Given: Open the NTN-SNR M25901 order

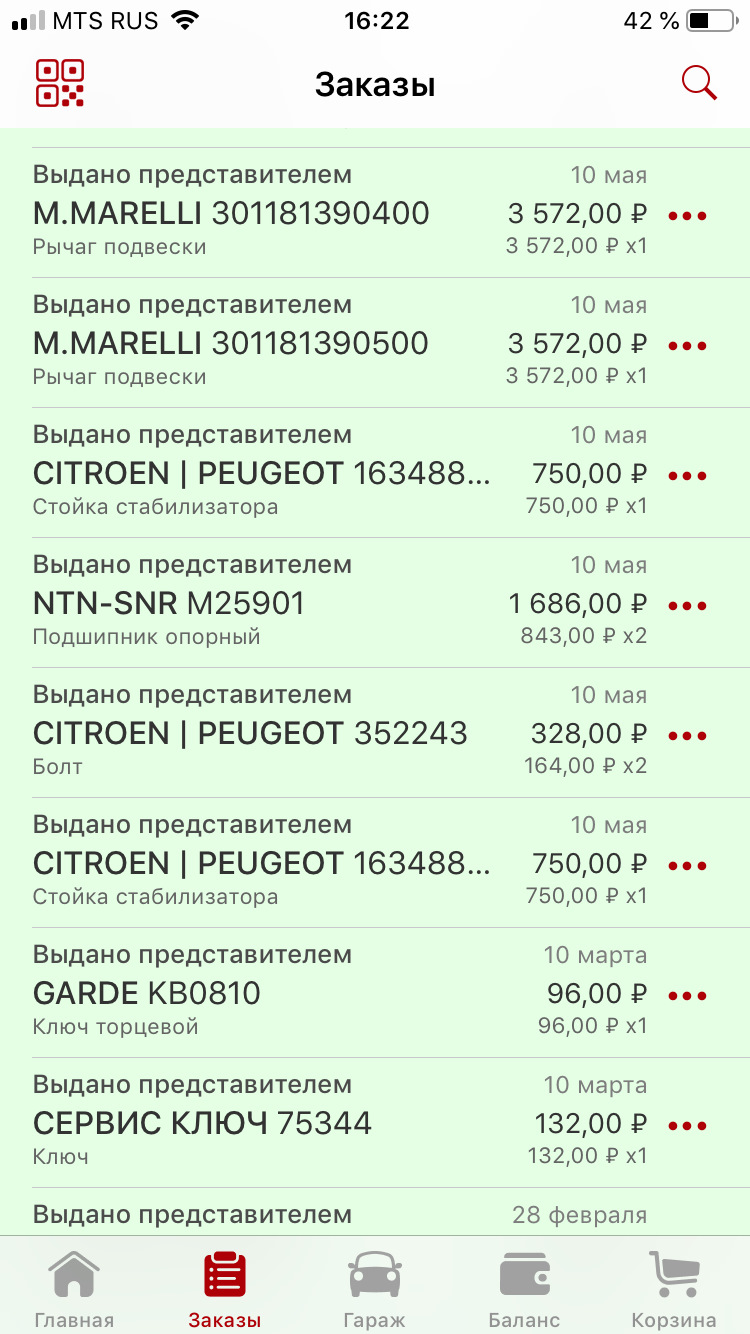Looking at the screenshot, I should (170, 603).
